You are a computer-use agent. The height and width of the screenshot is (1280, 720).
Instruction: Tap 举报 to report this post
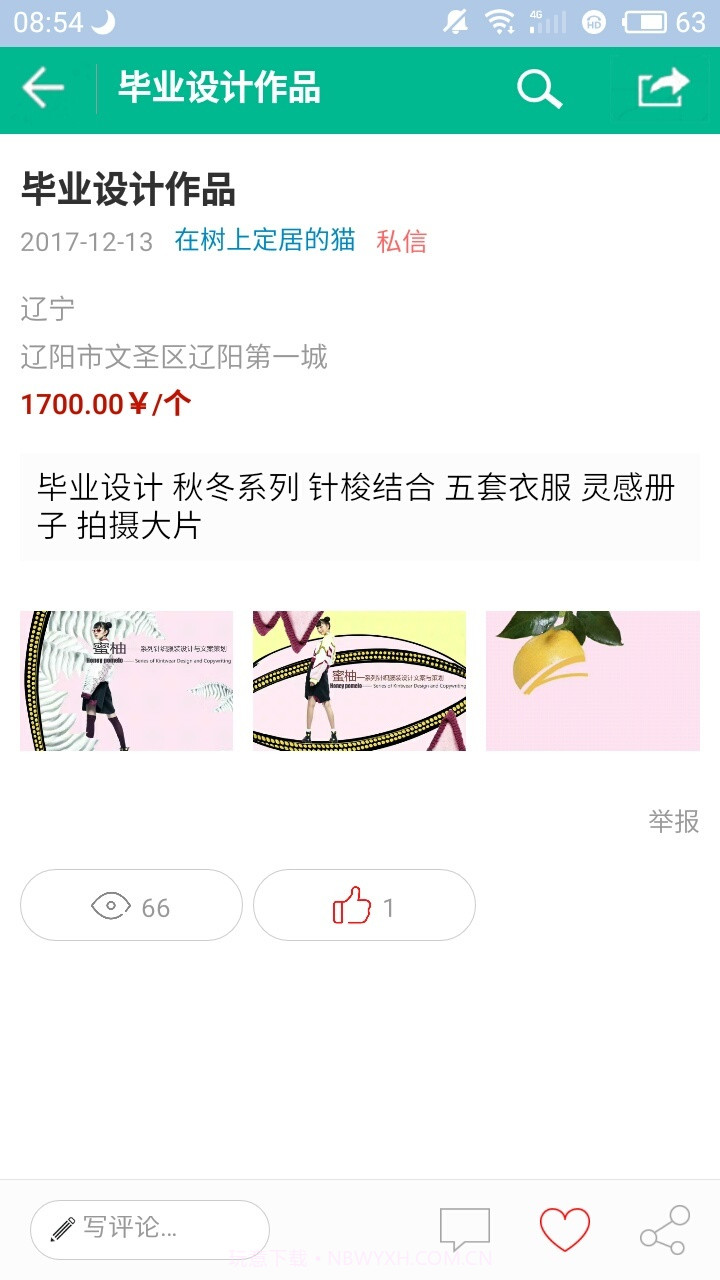675,820
